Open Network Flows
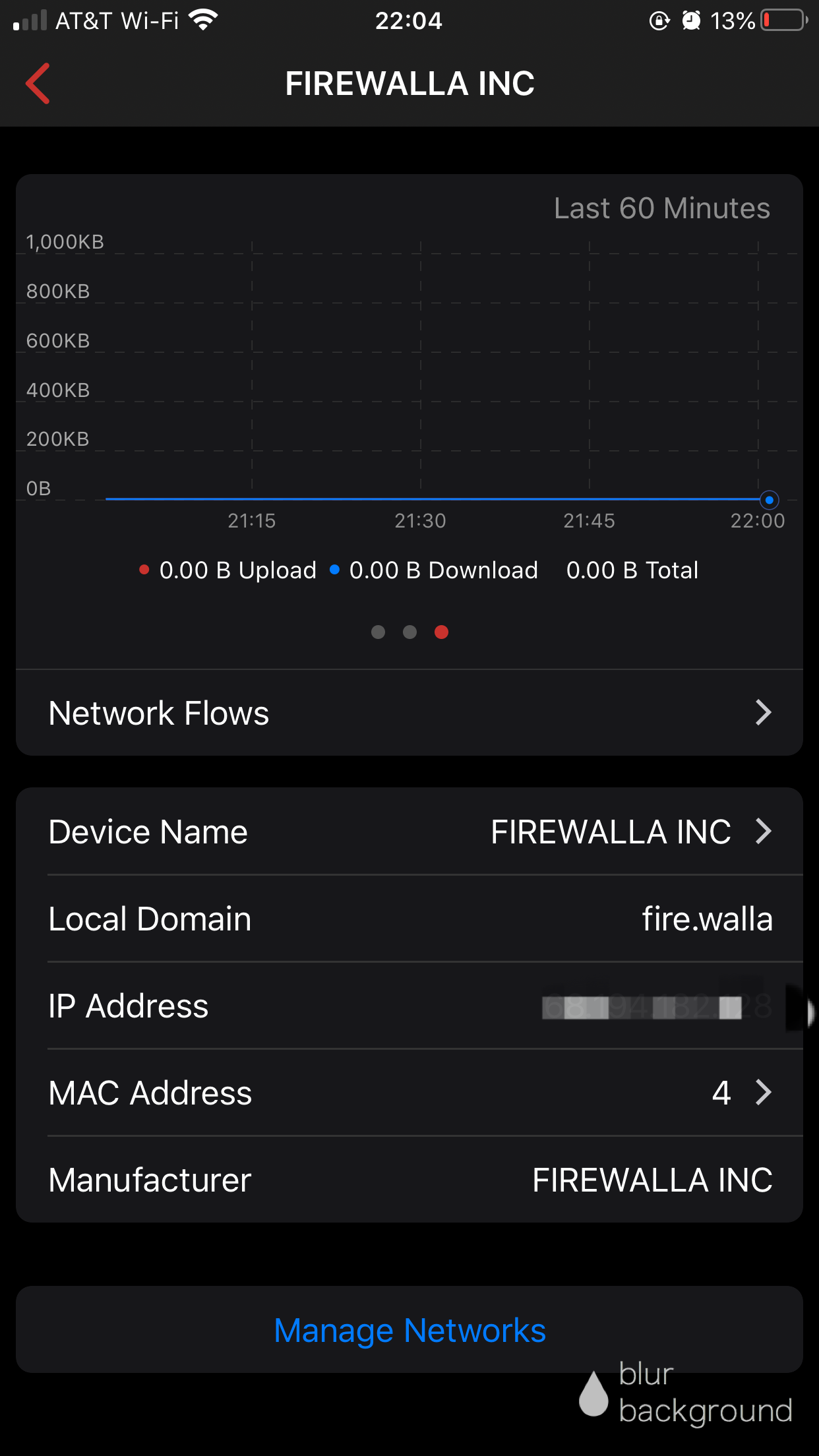The image size is (819, 1456). pos(409,713)
